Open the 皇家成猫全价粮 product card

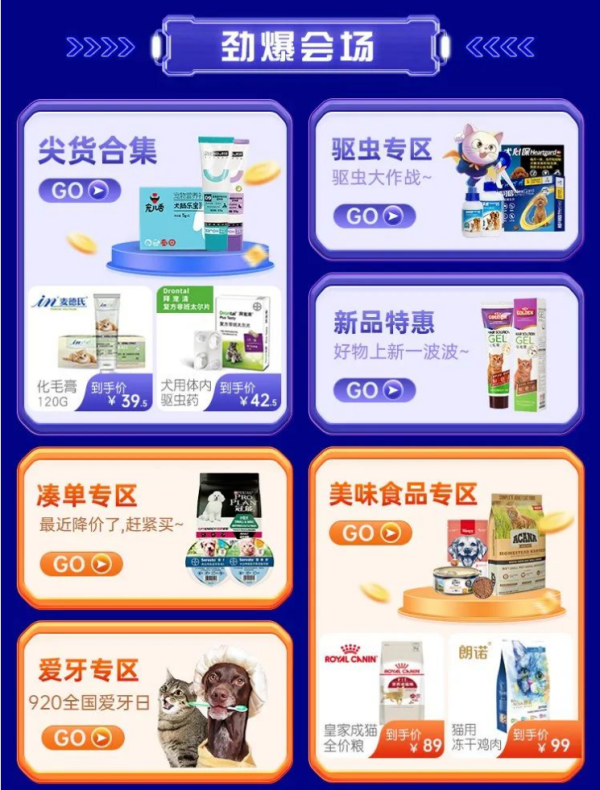click(x=381, y=696)
